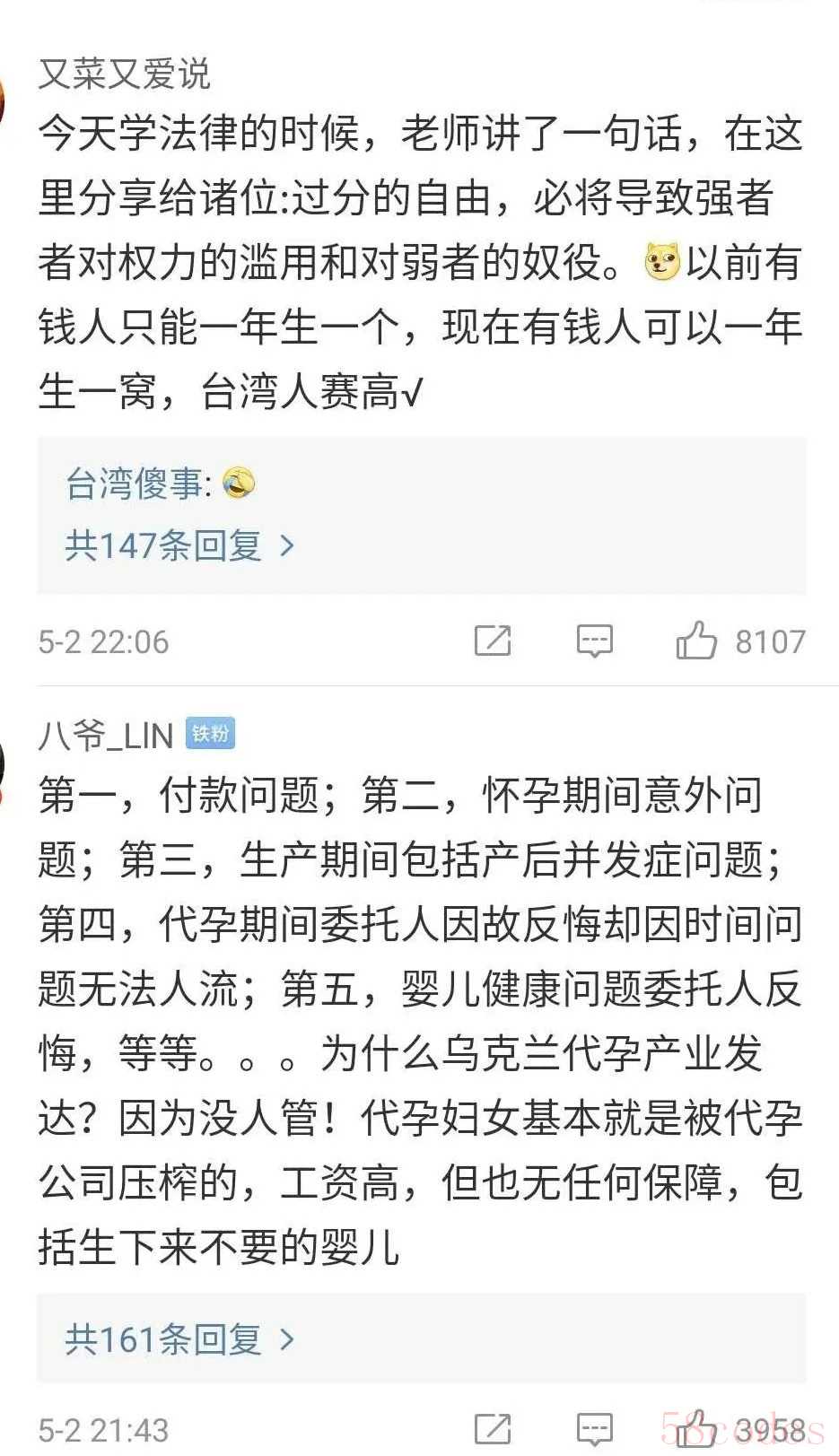Reply to 八爷_LIN's comment via comment icon

(594, 1428)
